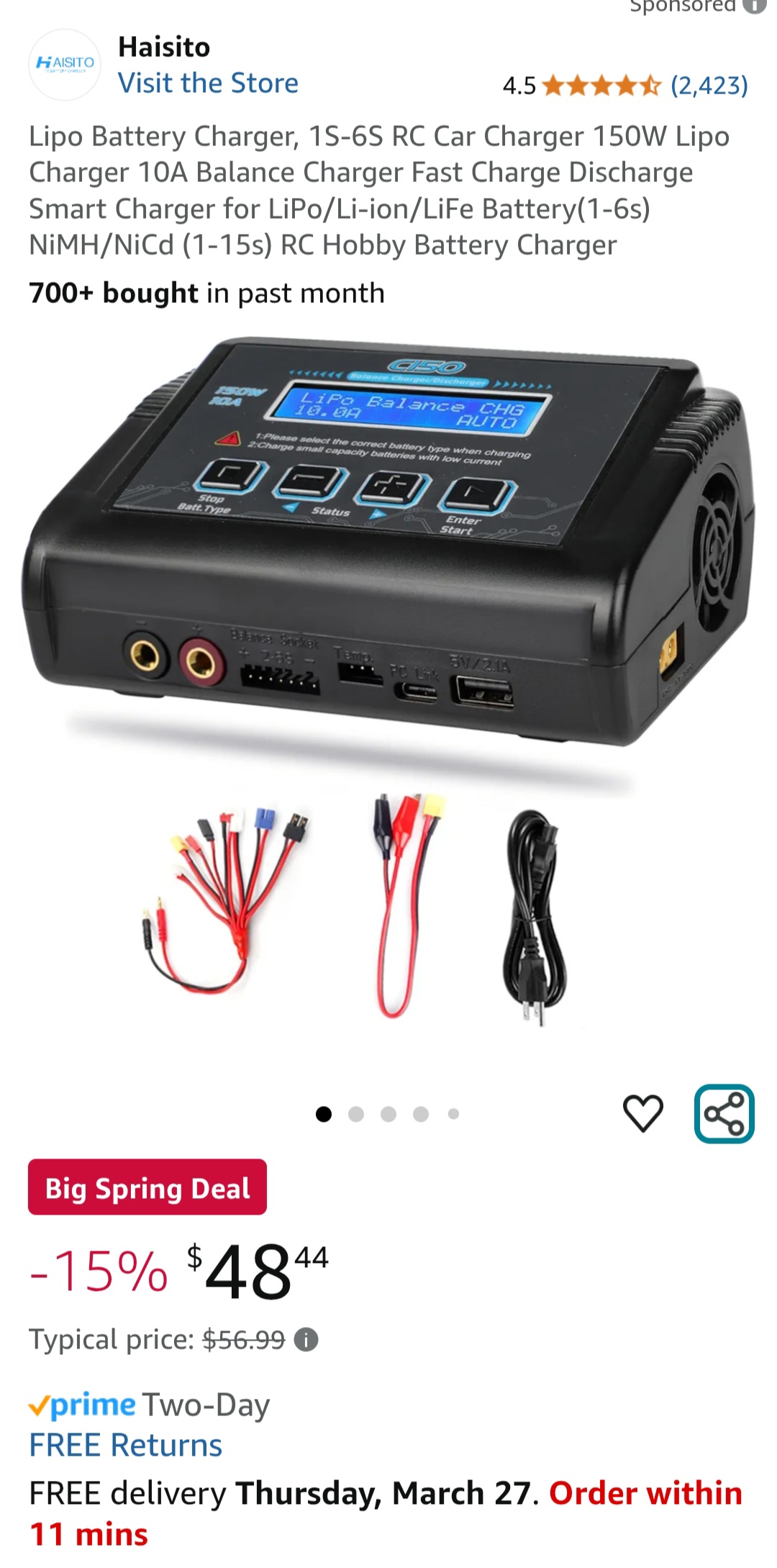The height and width of the screenshot is (1568, 777).
Task: Jump to the second image dot
Action: (355, 1114)
